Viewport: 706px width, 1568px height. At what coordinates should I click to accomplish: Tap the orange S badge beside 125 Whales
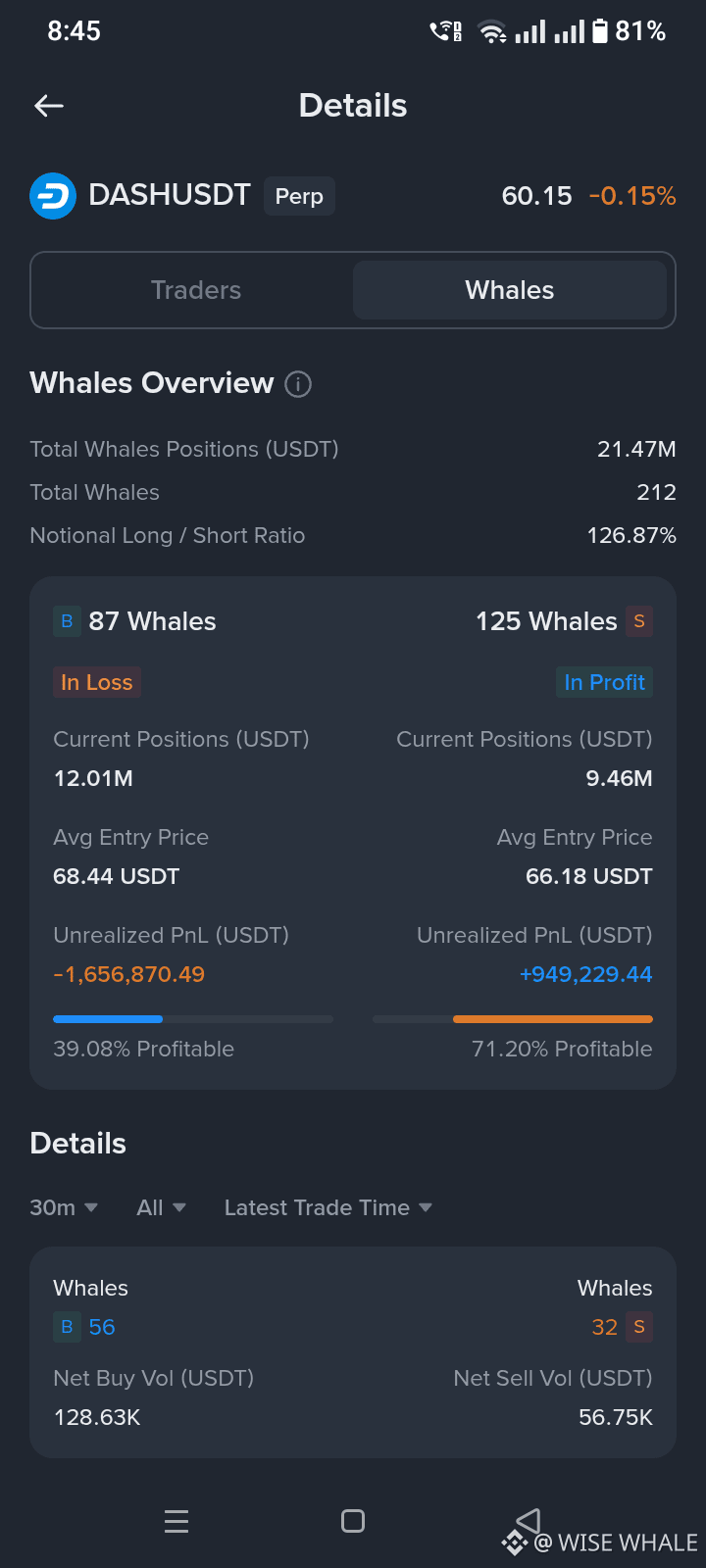[638, 621]
